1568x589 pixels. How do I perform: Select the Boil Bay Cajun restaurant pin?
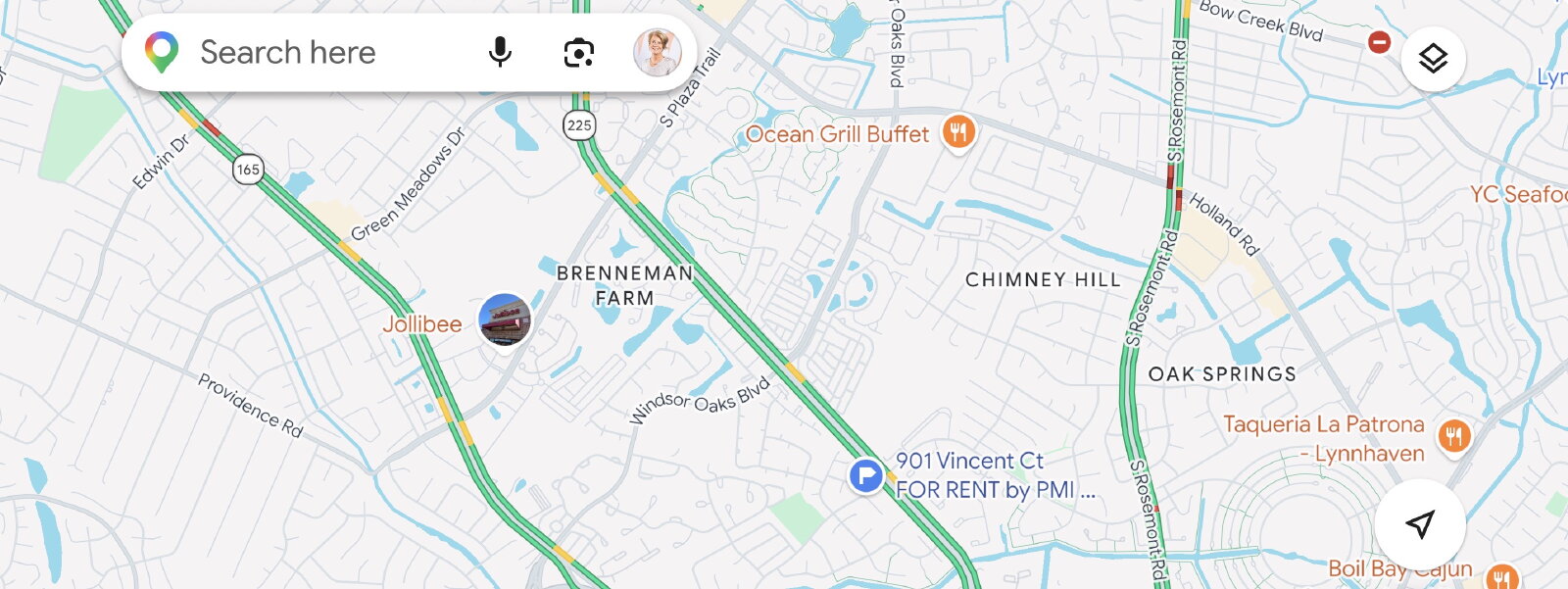[x=1501, y=576]
